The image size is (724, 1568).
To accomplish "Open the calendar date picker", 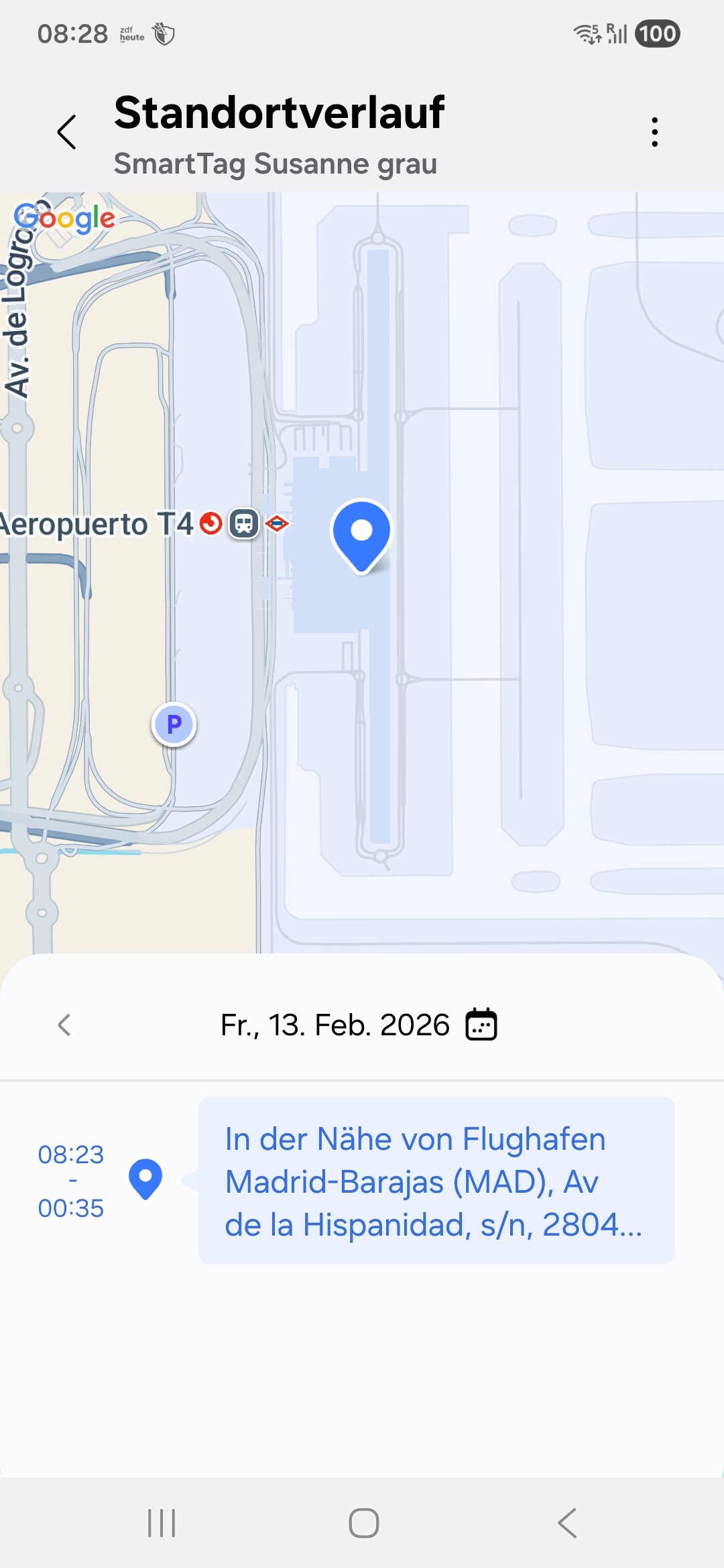I will coord(481,1025).
